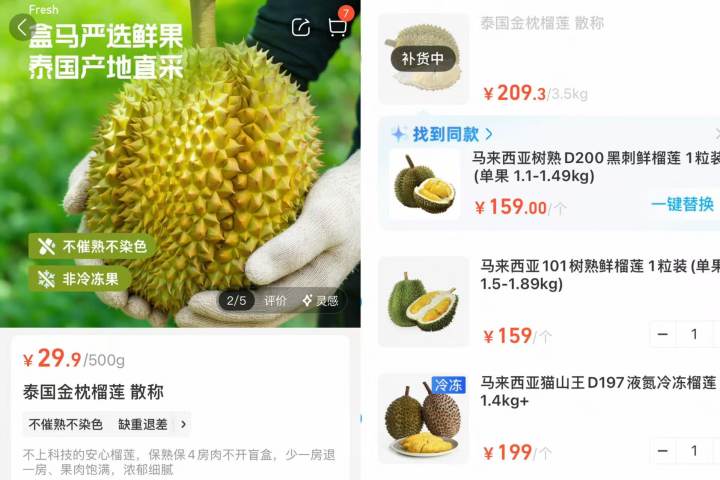The image size is (720, 480).
Task: Jump to the 评价 reviews section
Action: 275,300
